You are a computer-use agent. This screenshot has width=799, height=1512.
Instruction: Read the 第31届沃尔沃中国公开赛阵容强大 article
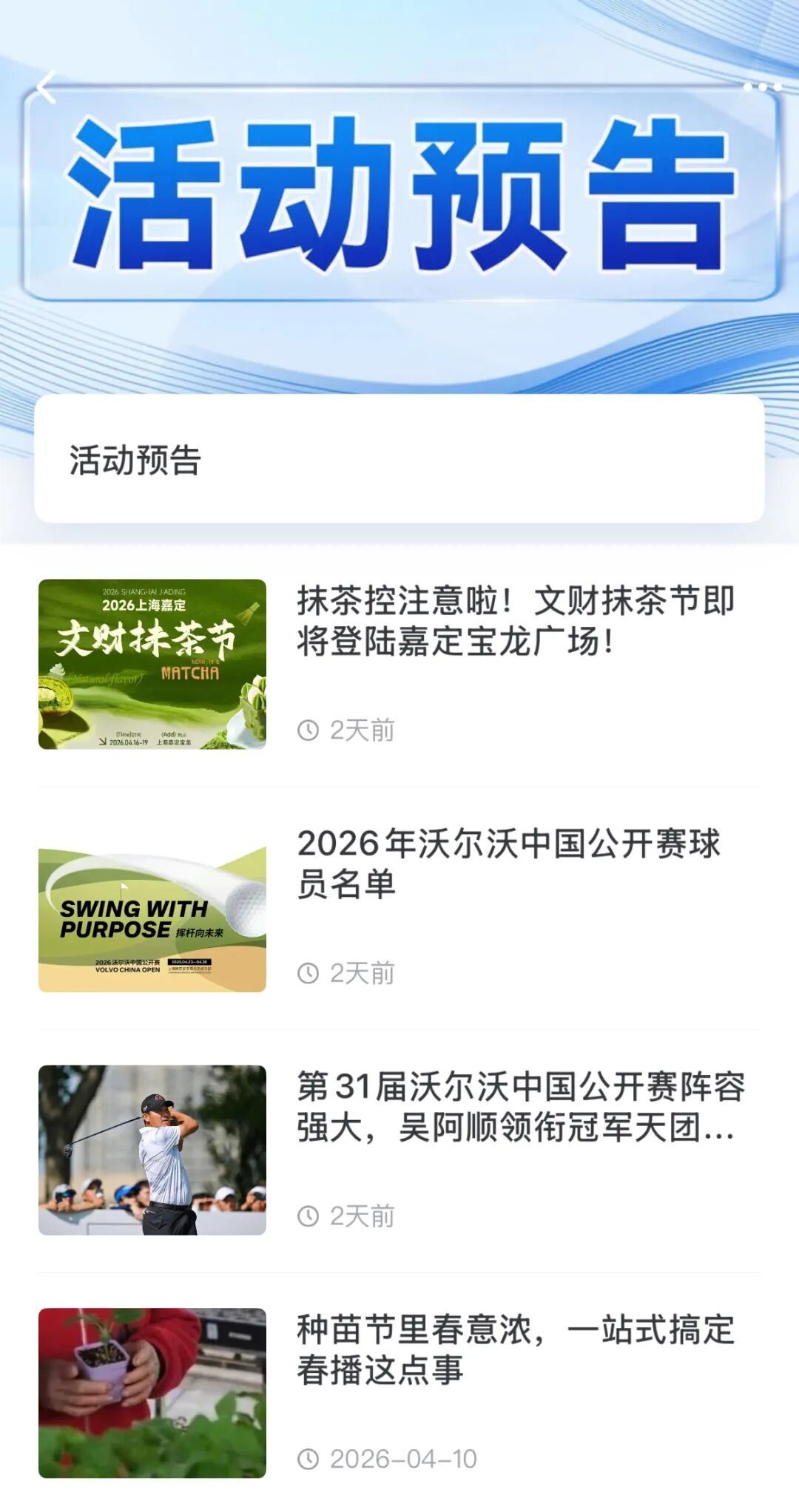point(520,1107)
